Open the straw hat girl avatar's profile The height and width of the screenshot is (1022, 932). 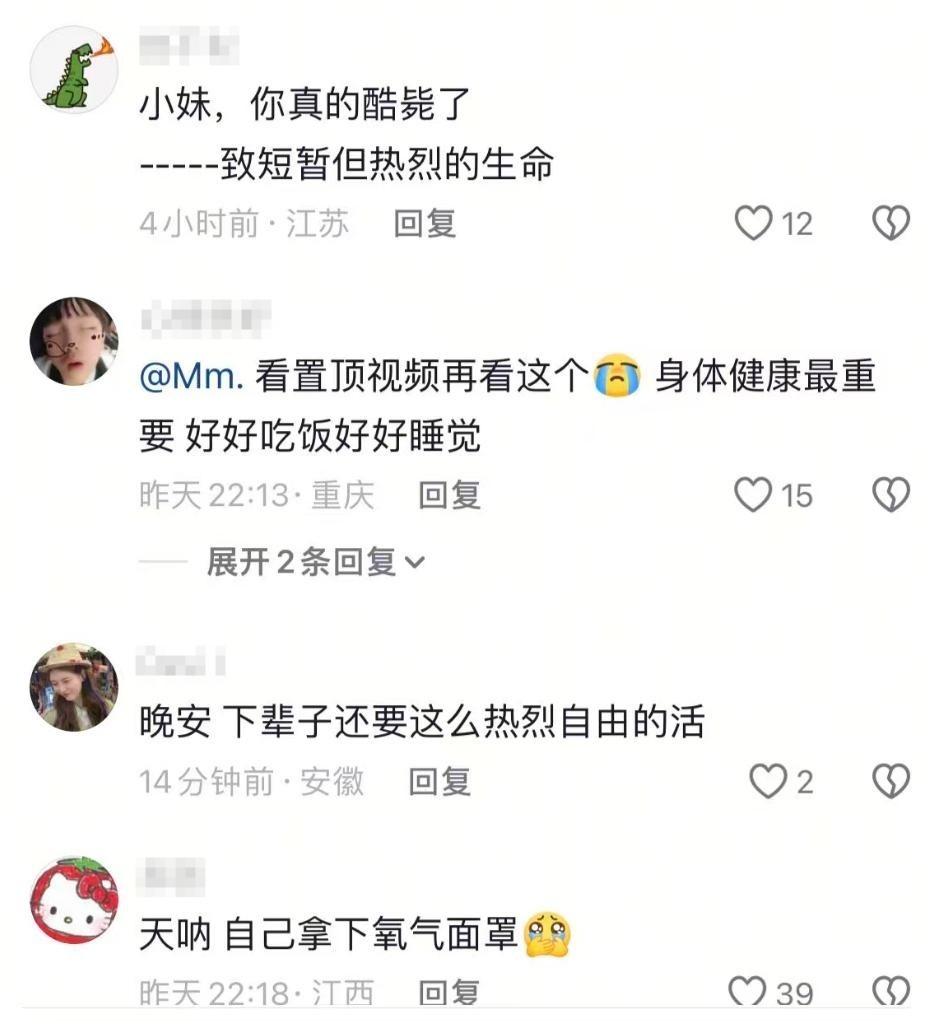[74, 686]
